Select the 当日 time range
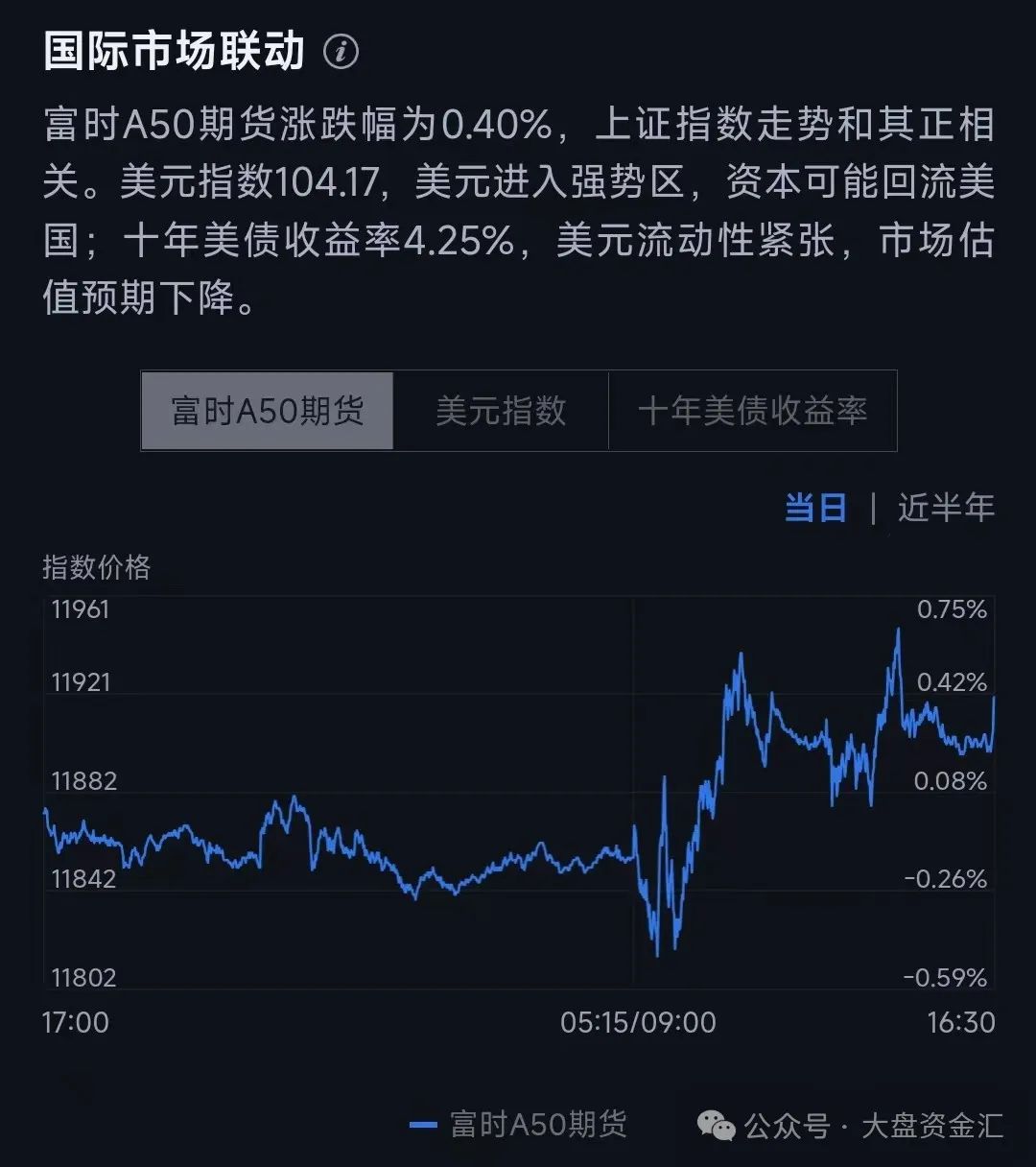This screenshot has width=1036, height=1167. point(816,507)
